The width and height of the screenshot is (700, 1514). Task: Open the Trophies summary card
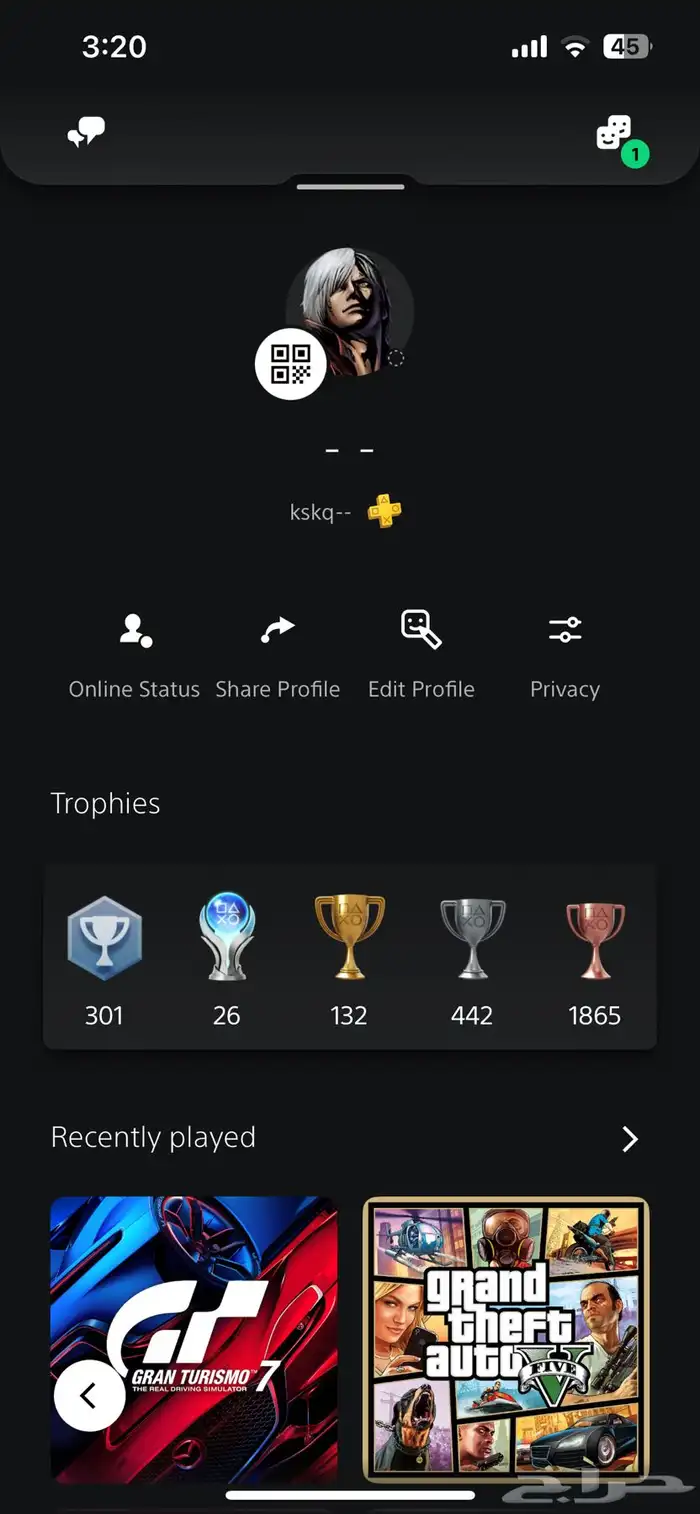tap(350, 957)
